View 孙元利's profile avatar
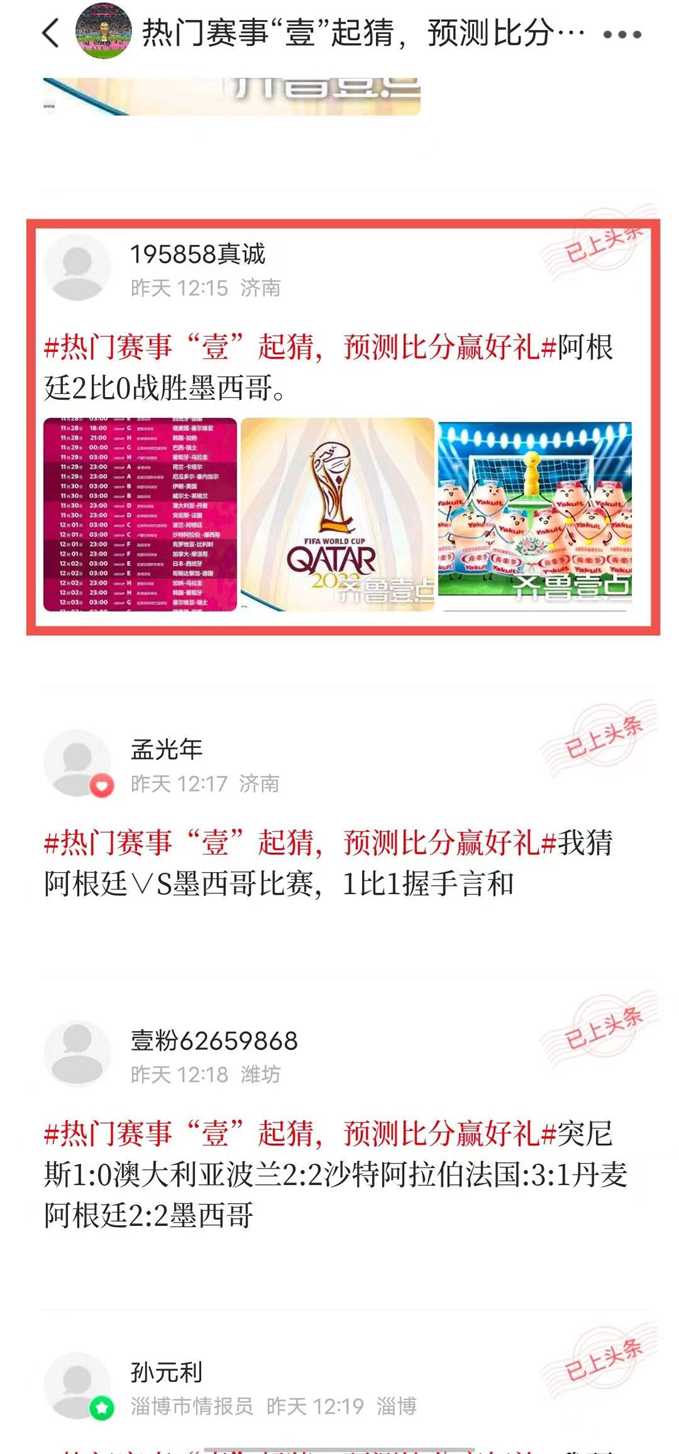Viewport: 679px width, 1454px height. [x=77, y=1386]
